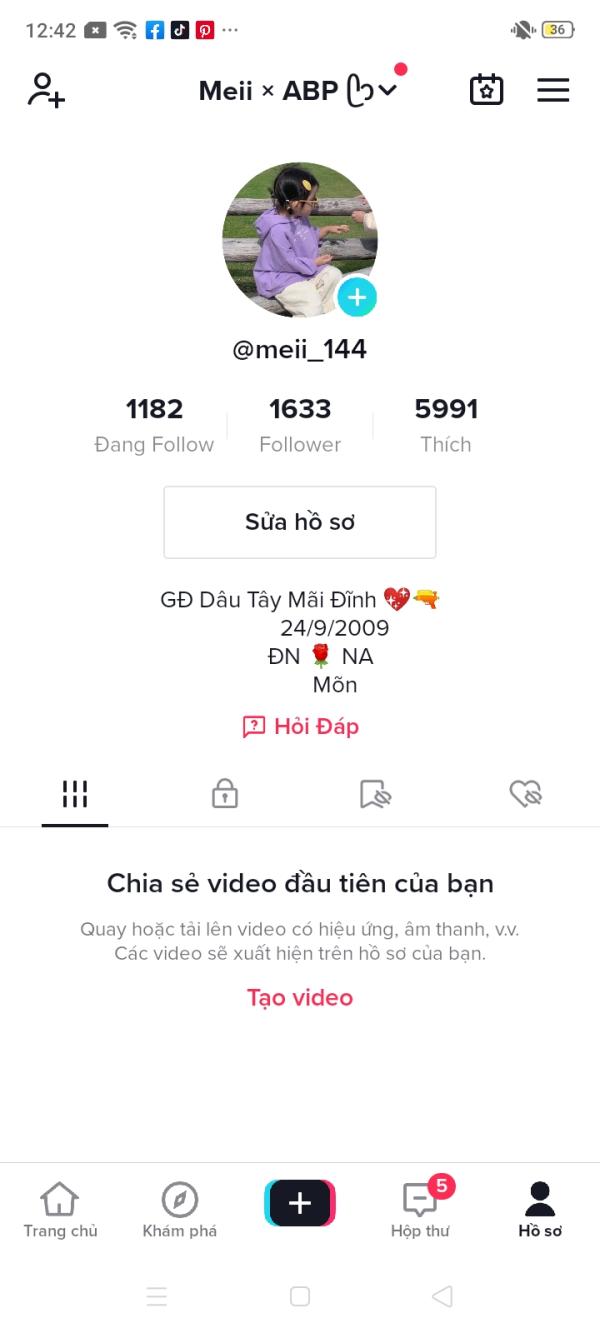Switch to the hidden liked videos tab
The image size is (600, 1333).
coord(525,794)
